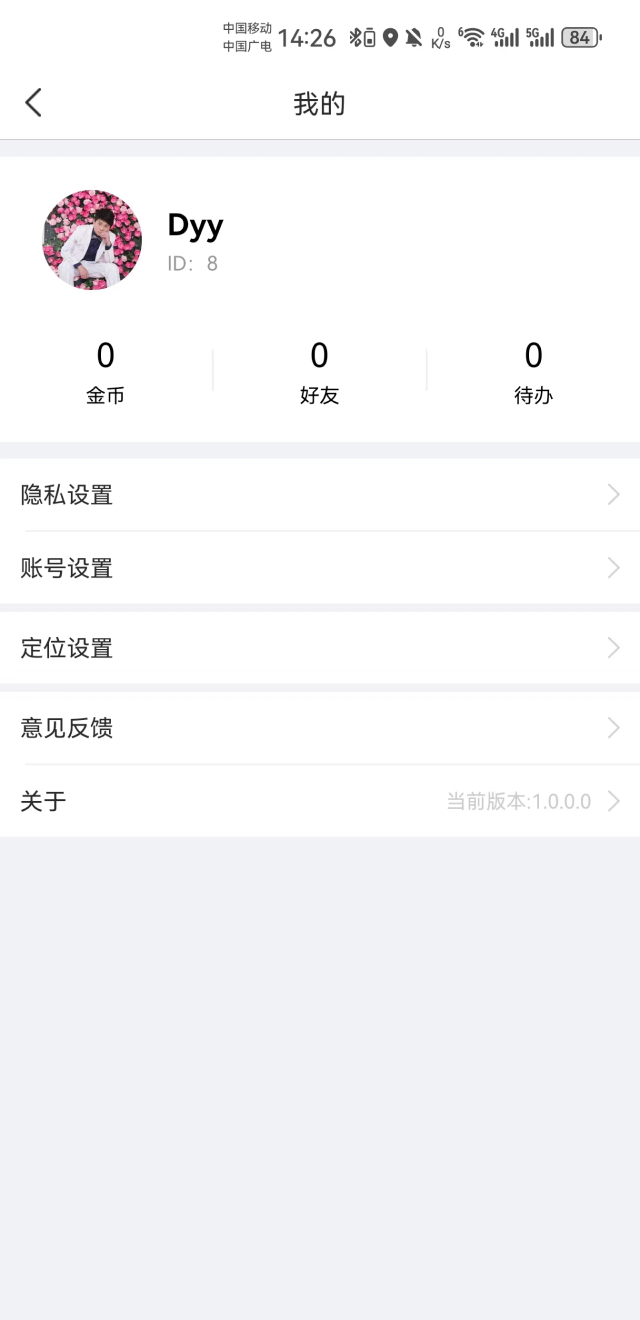640x1320 pixels.
Task: Open the 好友 friends list
Action: 319,372
